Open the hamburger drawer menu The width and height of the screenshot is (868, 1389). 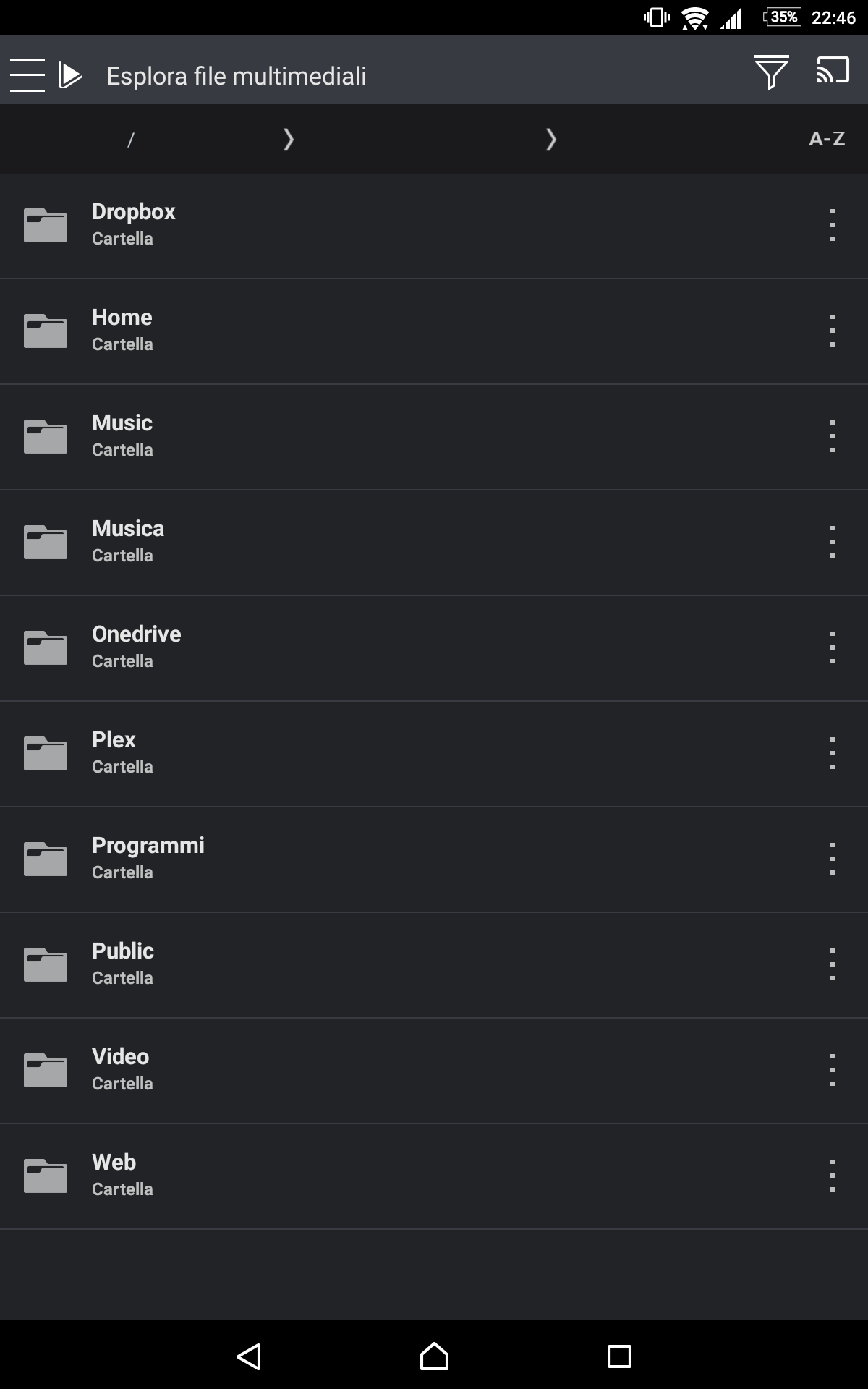coord(27,75)
